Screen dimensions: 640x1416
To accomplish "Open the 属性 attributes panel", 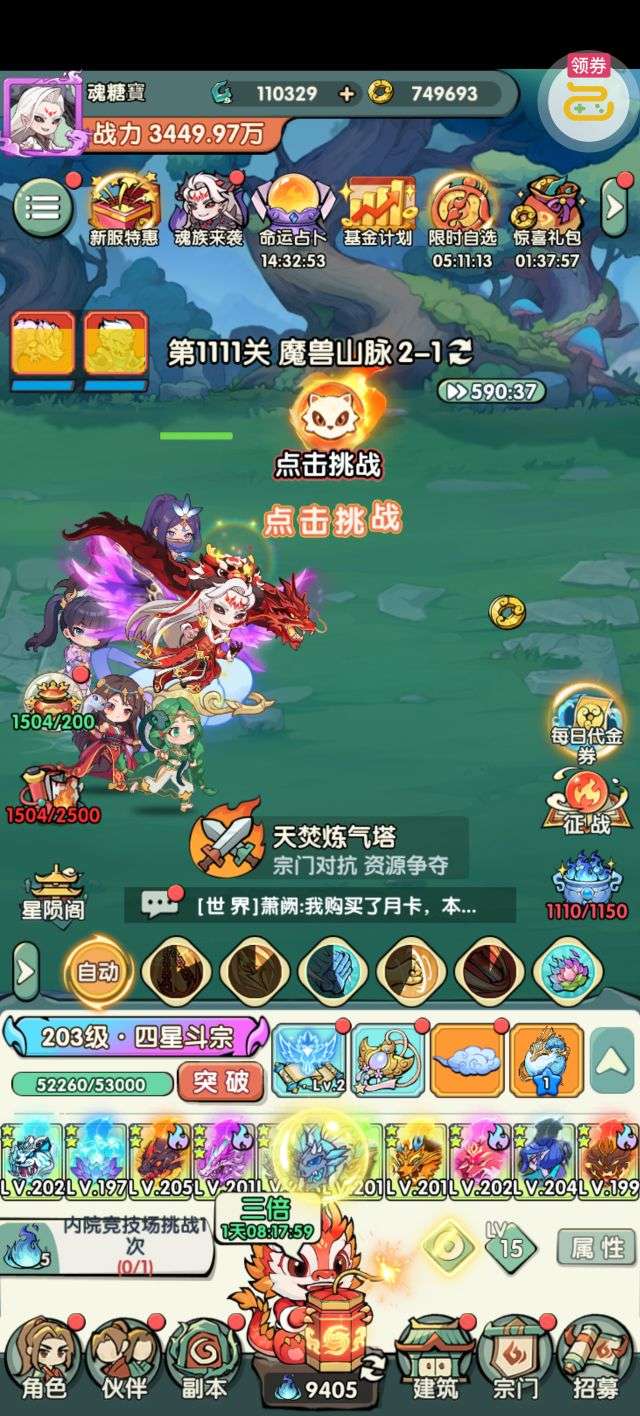I will (597, 1247).
